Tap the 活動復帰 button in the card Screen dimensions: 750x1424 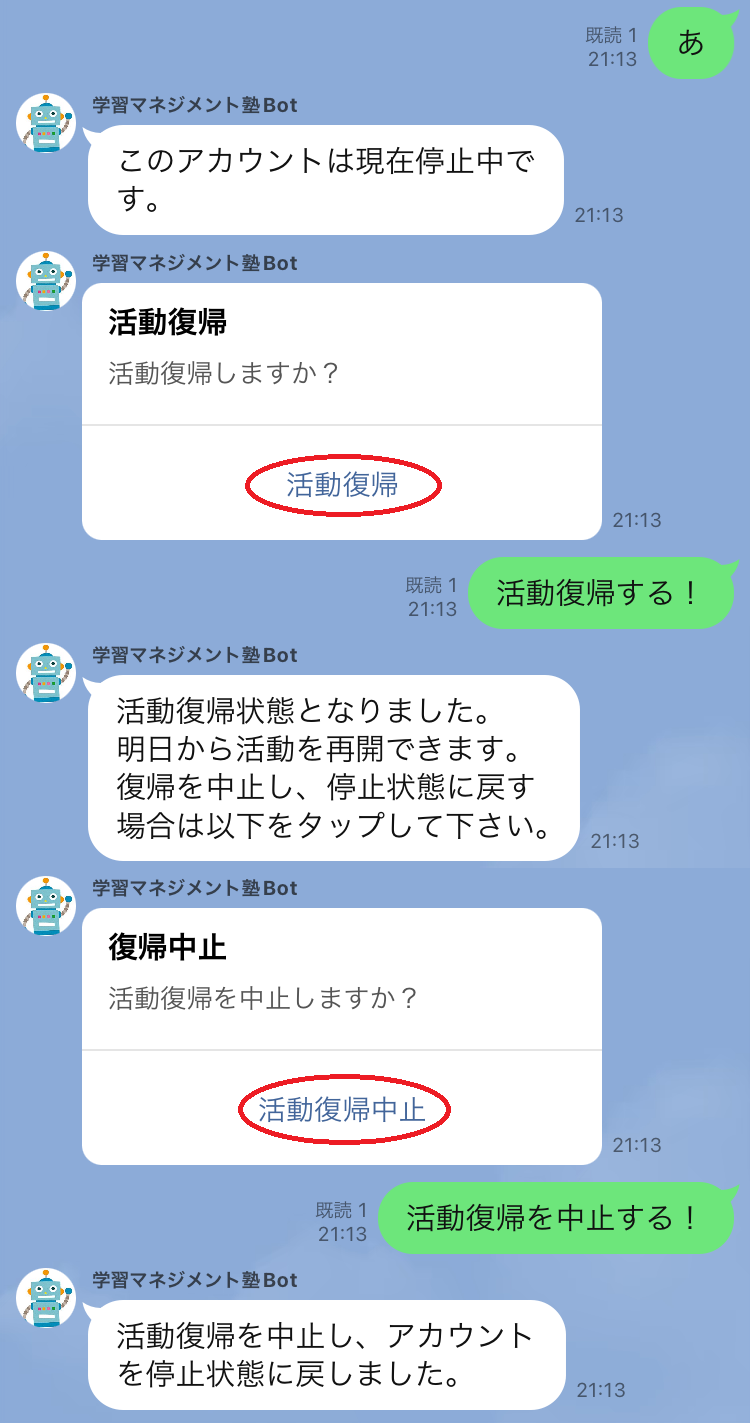point(342,486)
